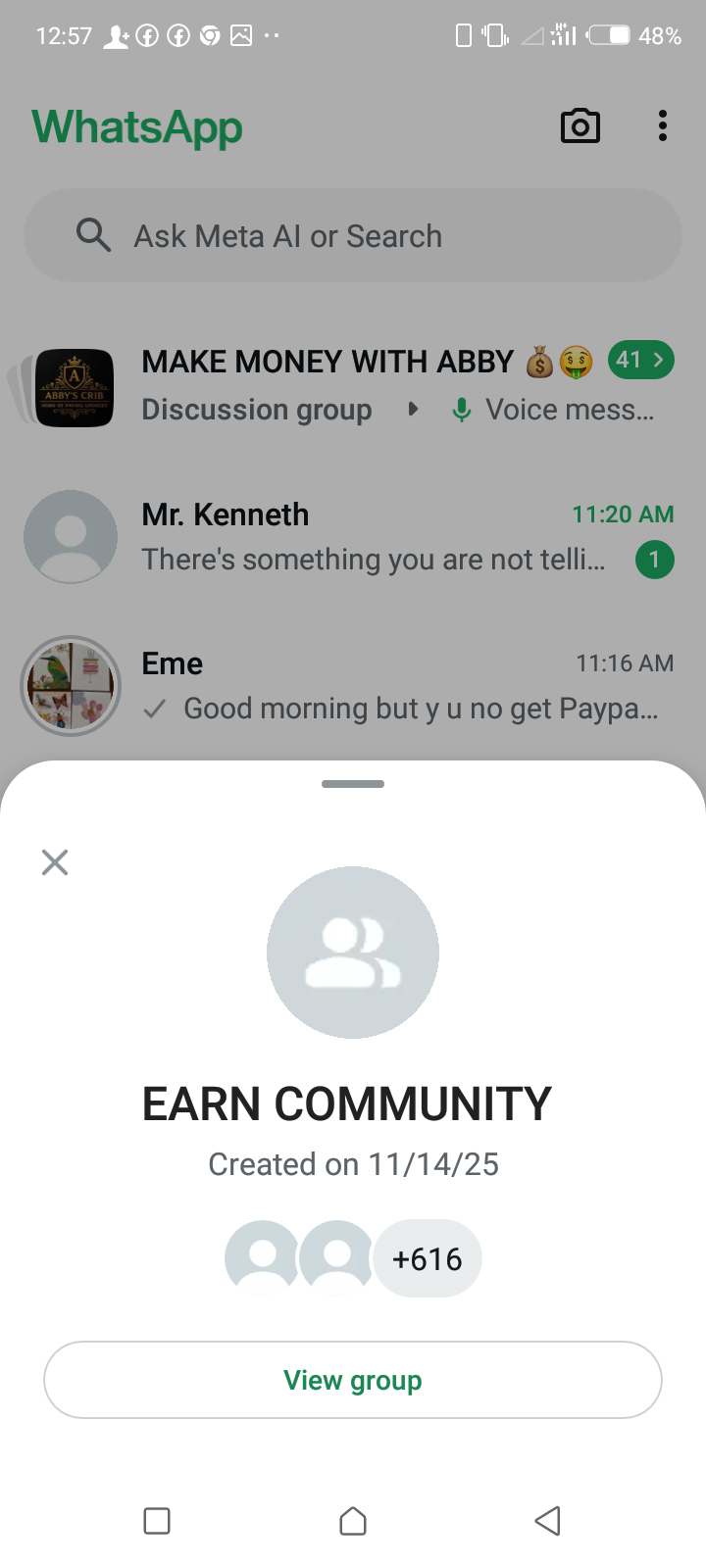View the +616 group members
The image size is (706, 1568).
[428, 1259]
